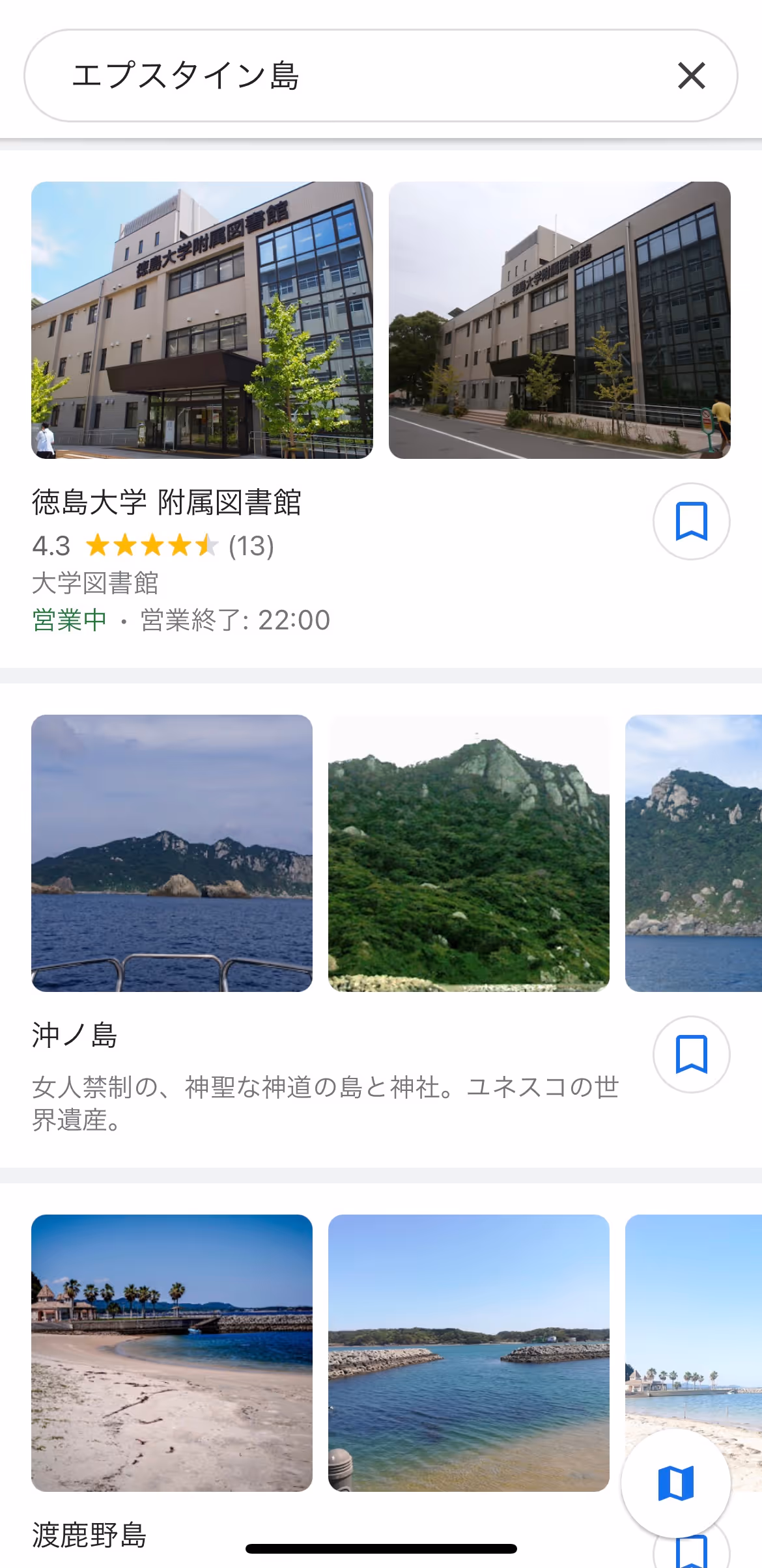The image size is (762, 1568).
Task: View the 沖ノ島 place details
Action: (75, 1035)
